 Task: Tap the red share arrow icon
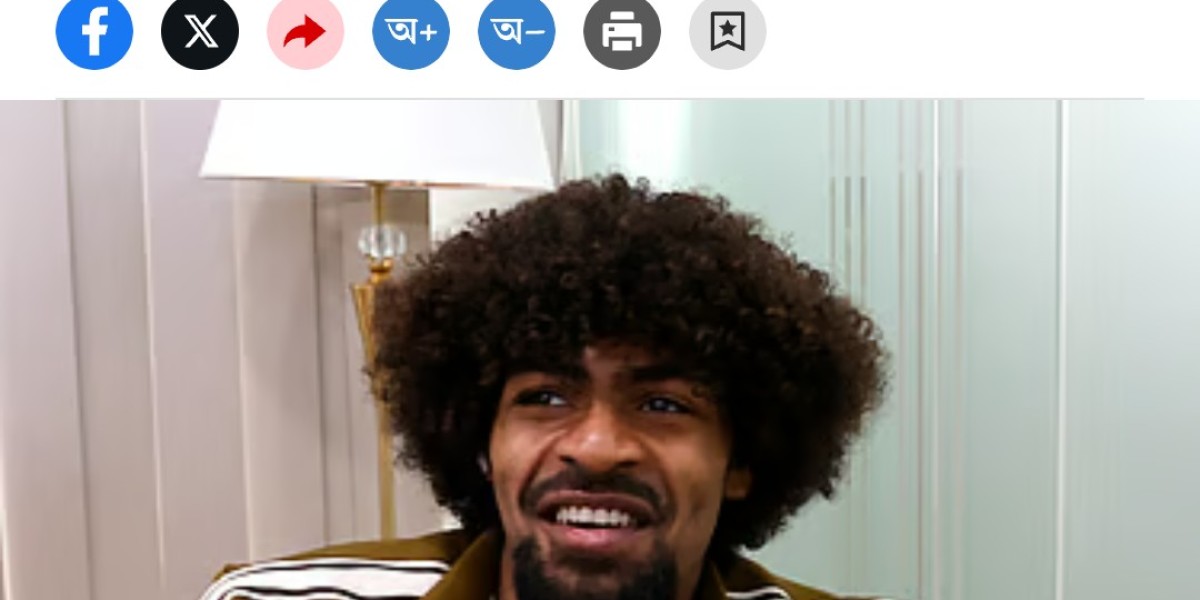[305, 32]
